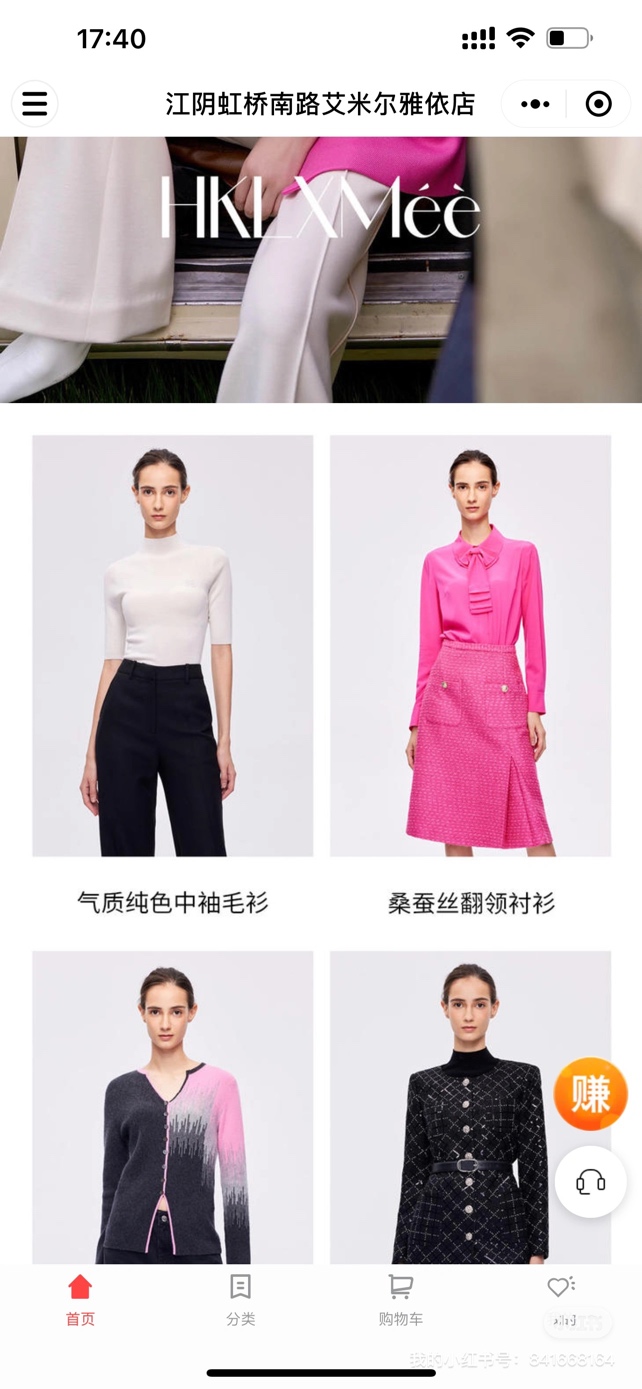Open the hamburger menu button
The width and height of the screenshot is (642, 1389).
(x=35, y=104)
